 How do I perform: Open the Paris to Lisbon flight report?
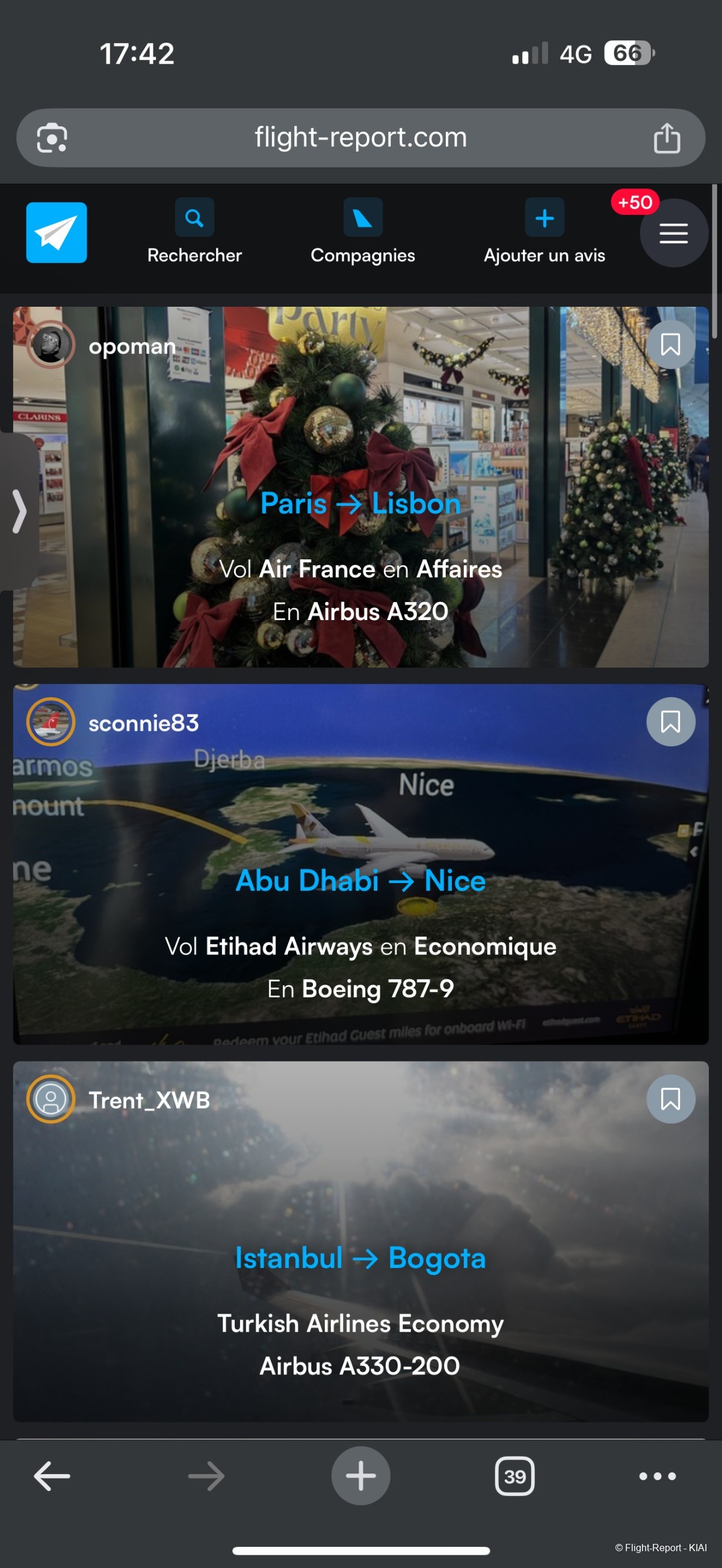360,504
